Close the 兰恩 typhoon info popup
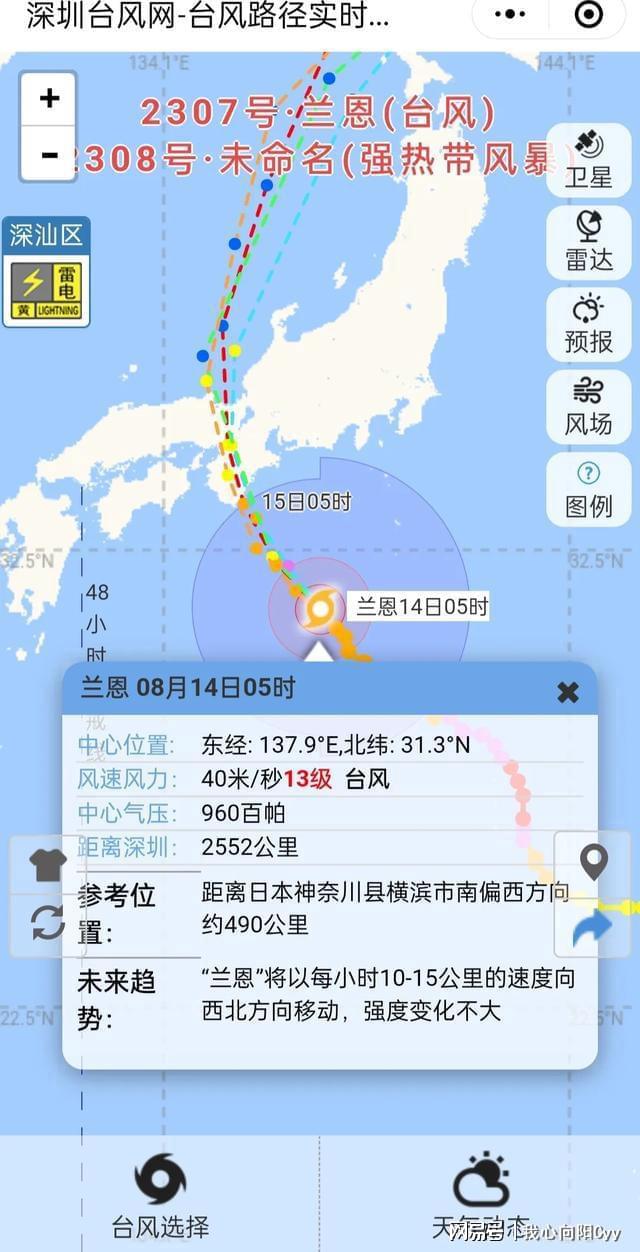 pos(568,691)
